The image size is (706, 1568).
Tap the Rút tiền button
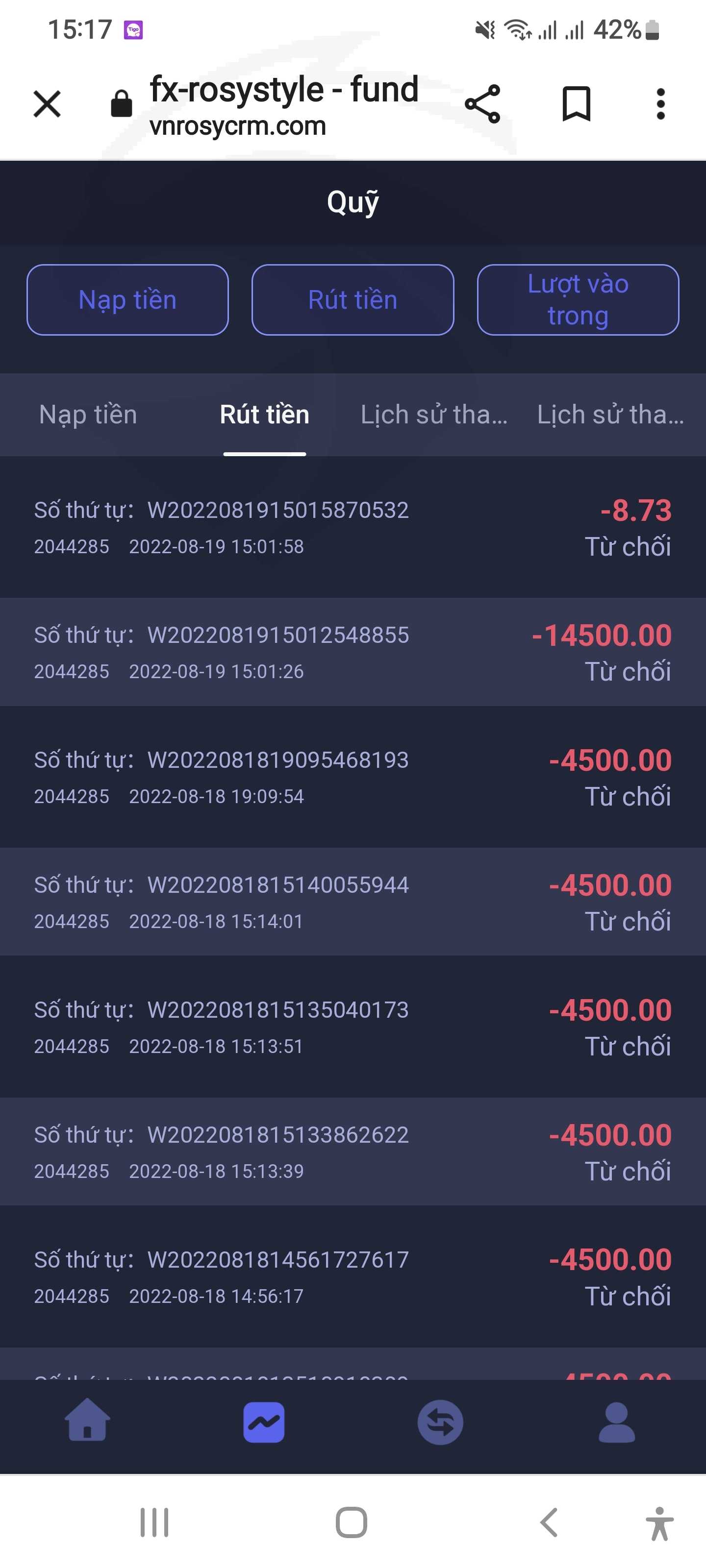click(352, 299)
